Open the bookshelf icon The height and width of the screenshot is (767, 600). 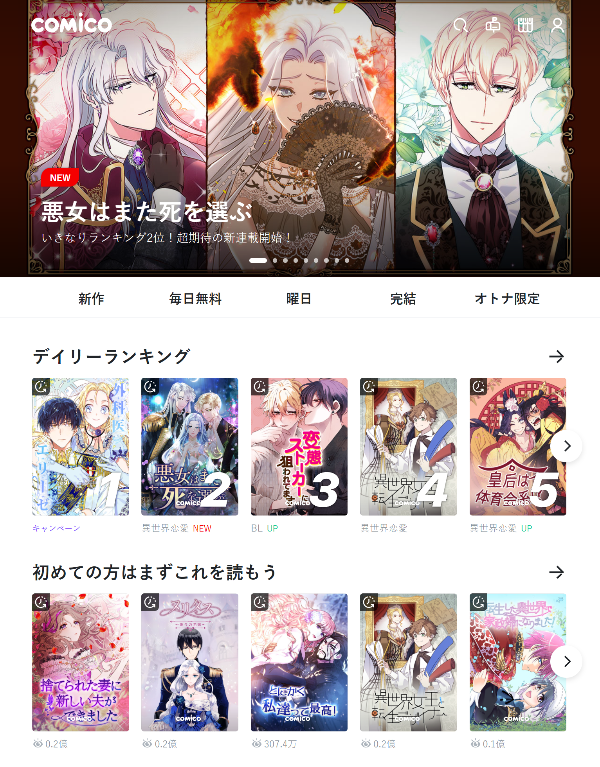click(525, 25)
